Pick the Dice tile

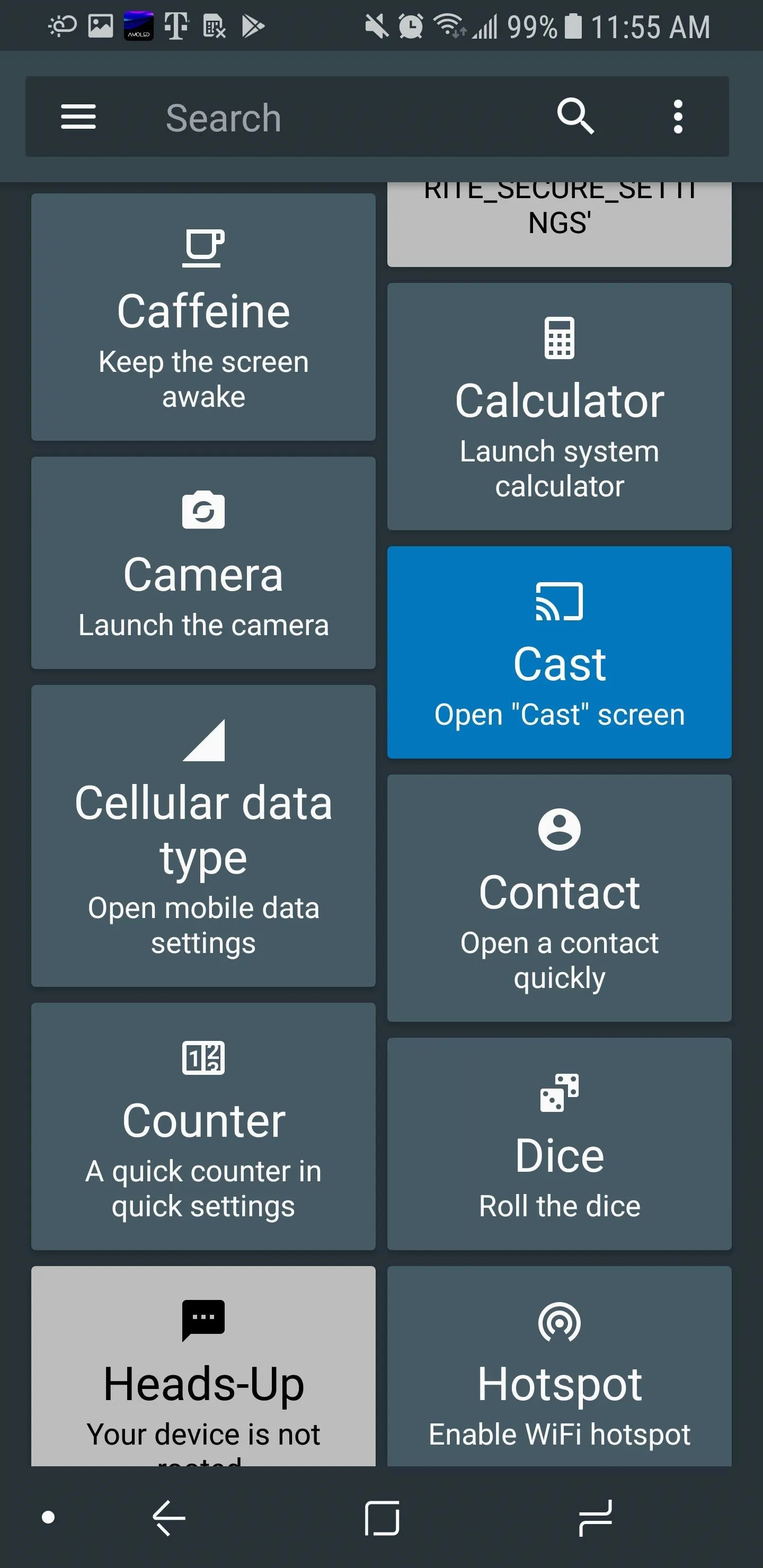[559, 1144]
